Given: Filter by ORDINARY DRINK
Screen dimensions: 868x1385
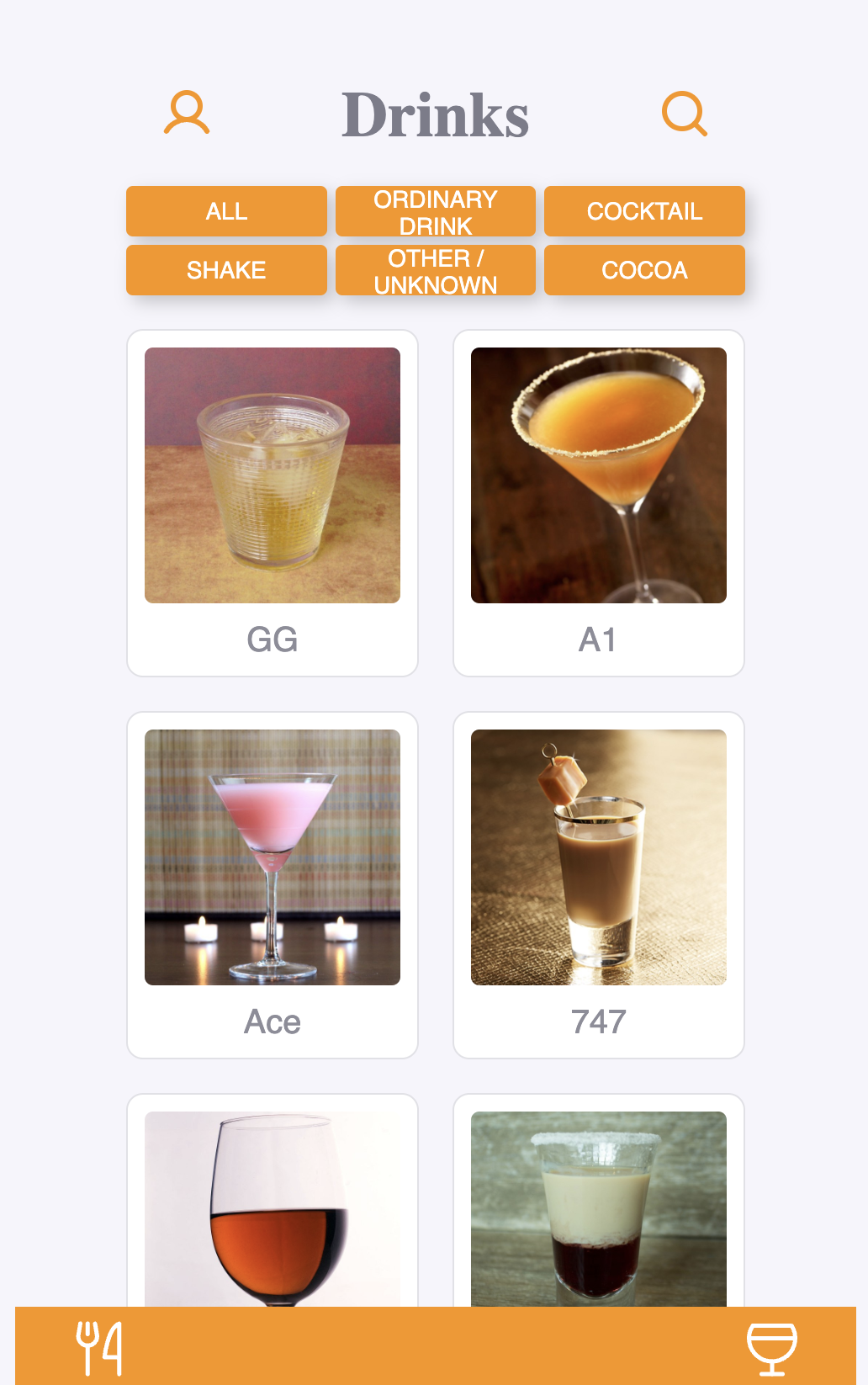Looking at the screenshot, I should (435, 211).
